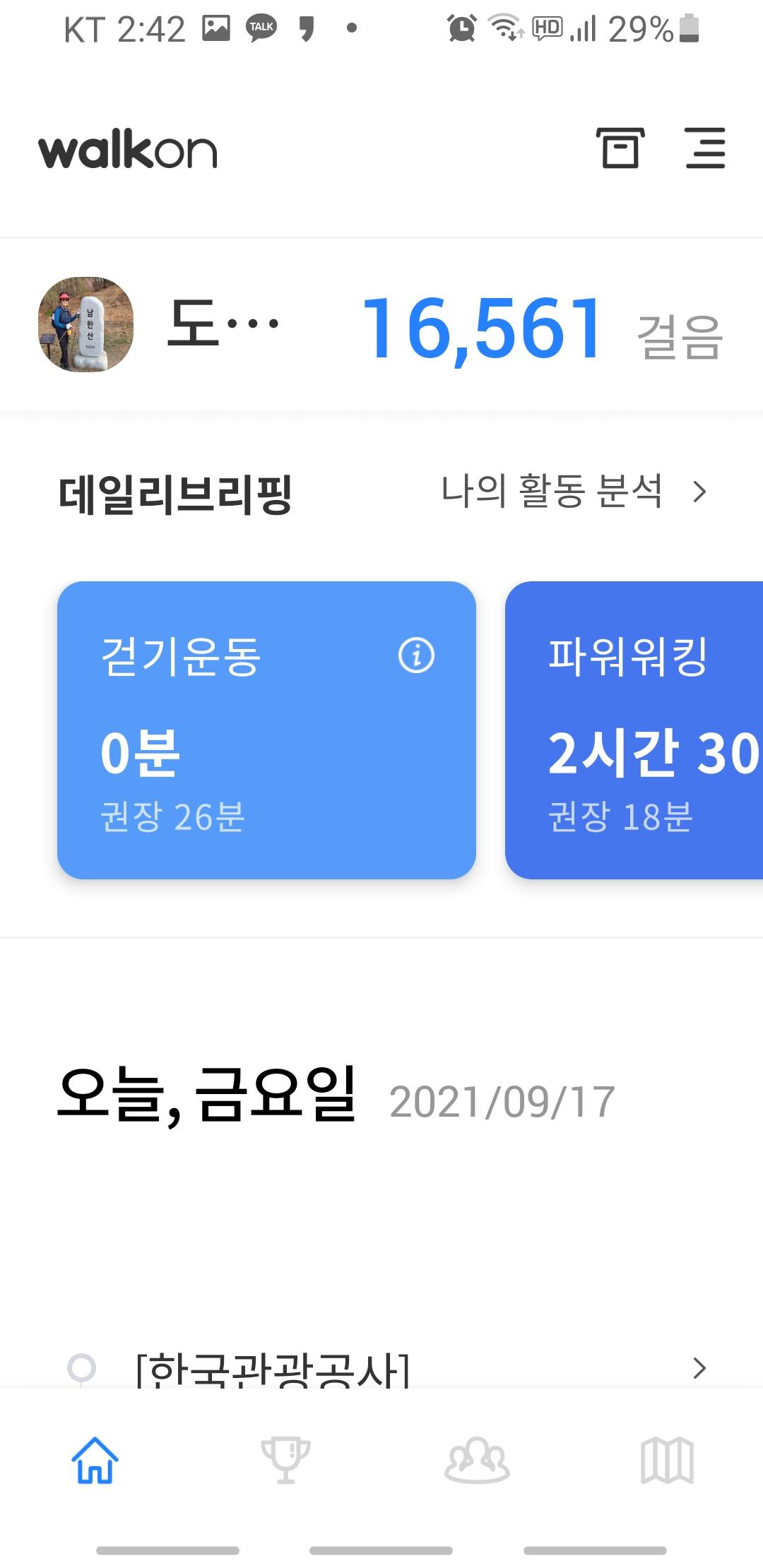Open the archive box icon

(x=620, y=148)
